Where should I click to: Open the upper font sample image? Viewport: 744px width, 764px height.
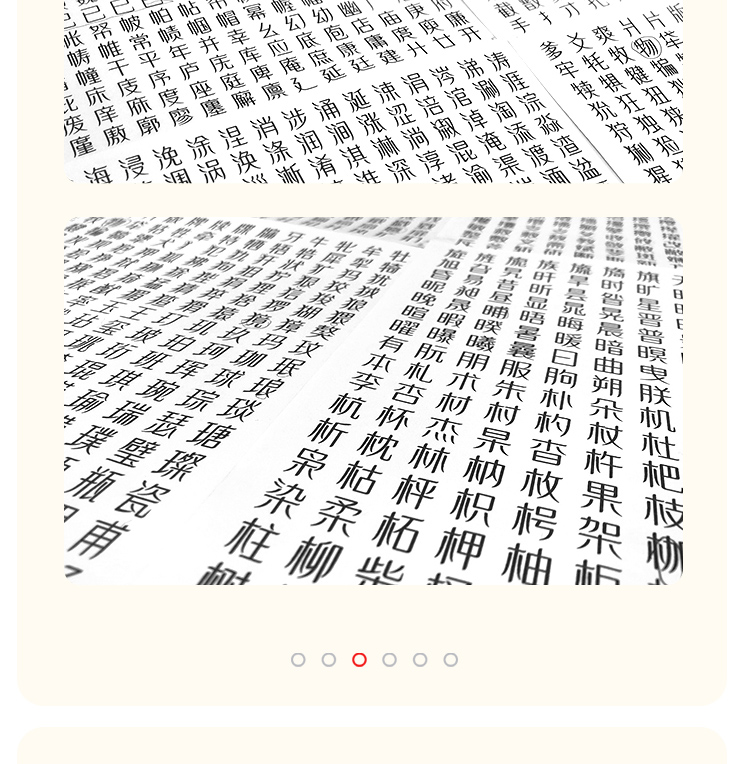point(373,92)
